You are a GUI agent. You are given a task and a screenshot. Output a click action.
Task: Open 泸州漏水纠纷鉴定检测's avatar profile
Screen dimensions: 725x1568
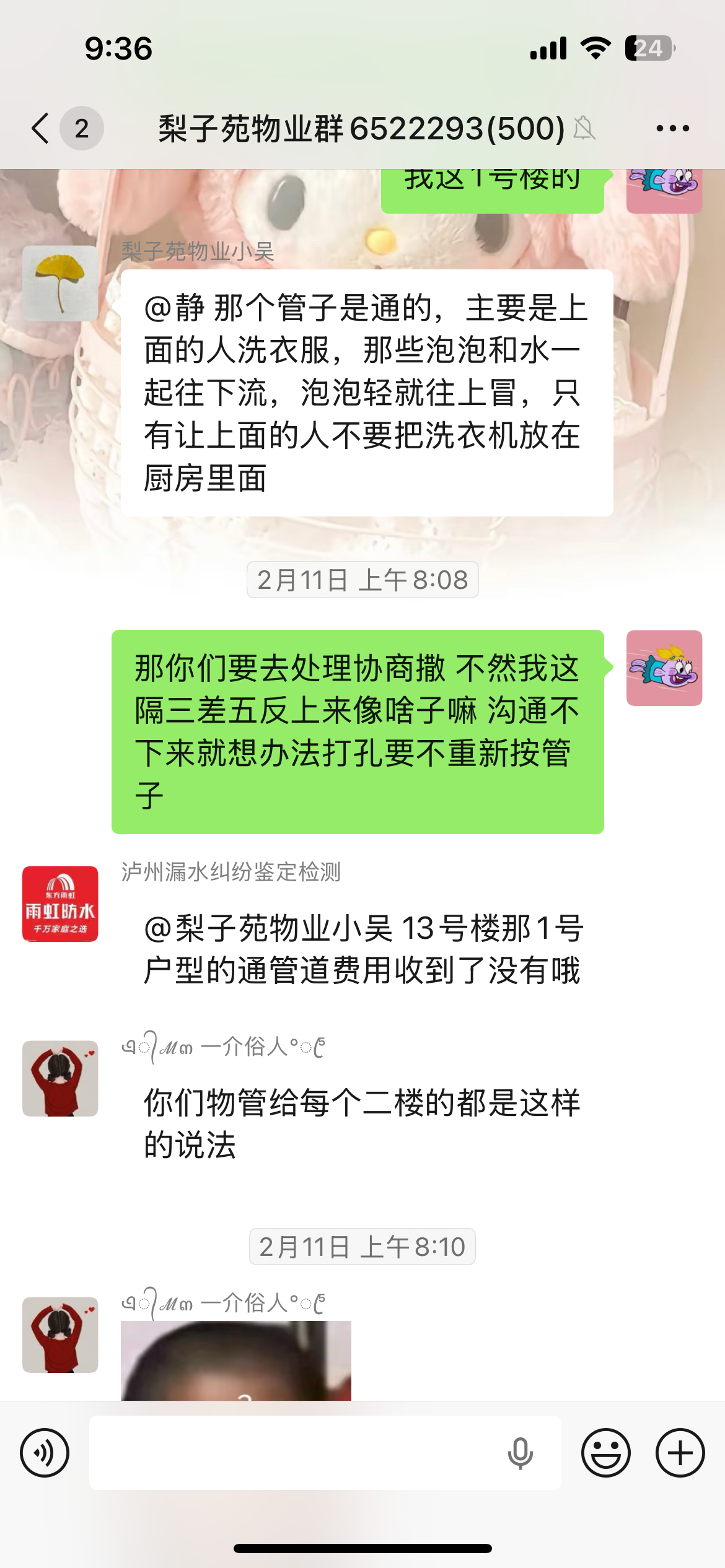pos(60,904)
